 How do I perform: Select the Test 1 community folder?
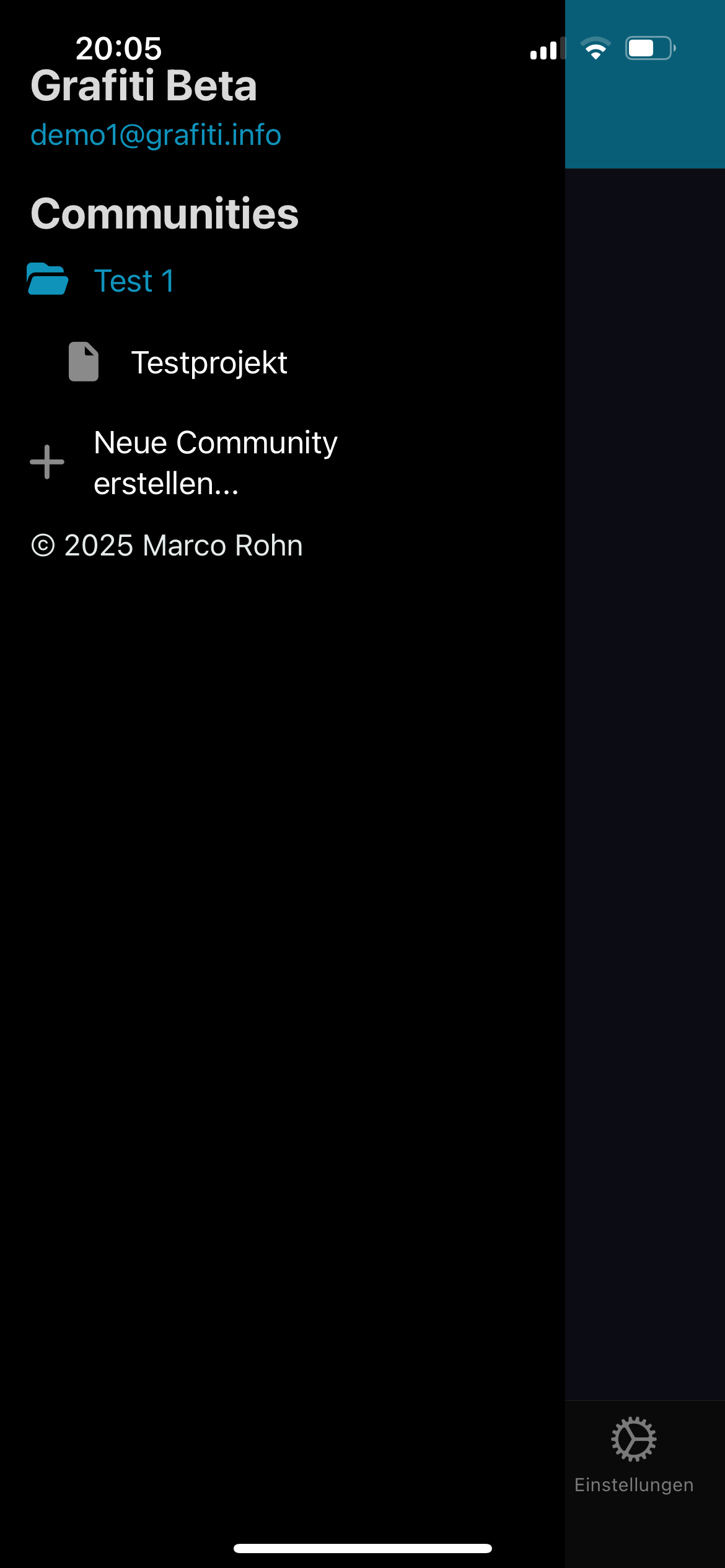pyautogui.click(x=133, y=281)
